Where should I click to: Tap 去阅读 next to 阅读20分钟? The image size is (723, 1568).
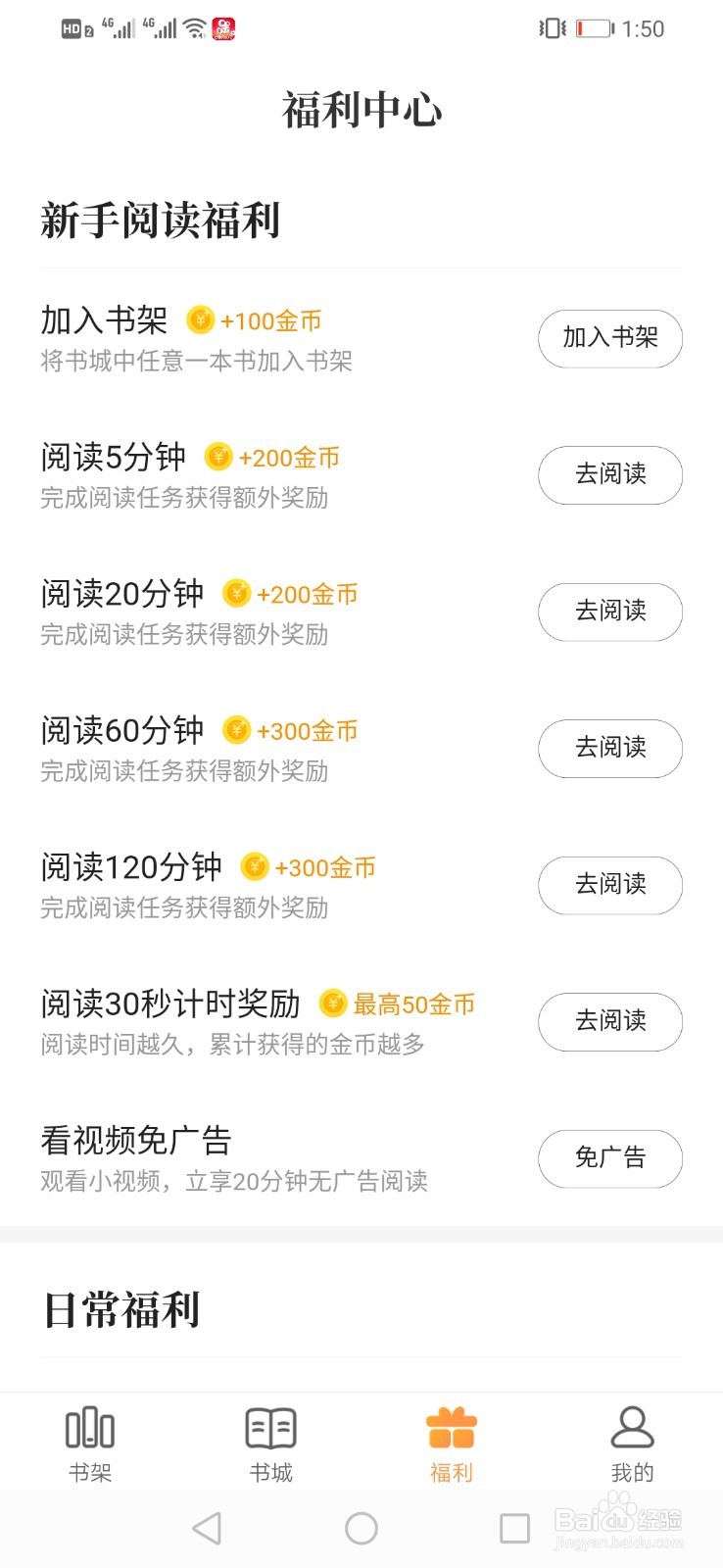pyautogui.click(x=610, y=612)
